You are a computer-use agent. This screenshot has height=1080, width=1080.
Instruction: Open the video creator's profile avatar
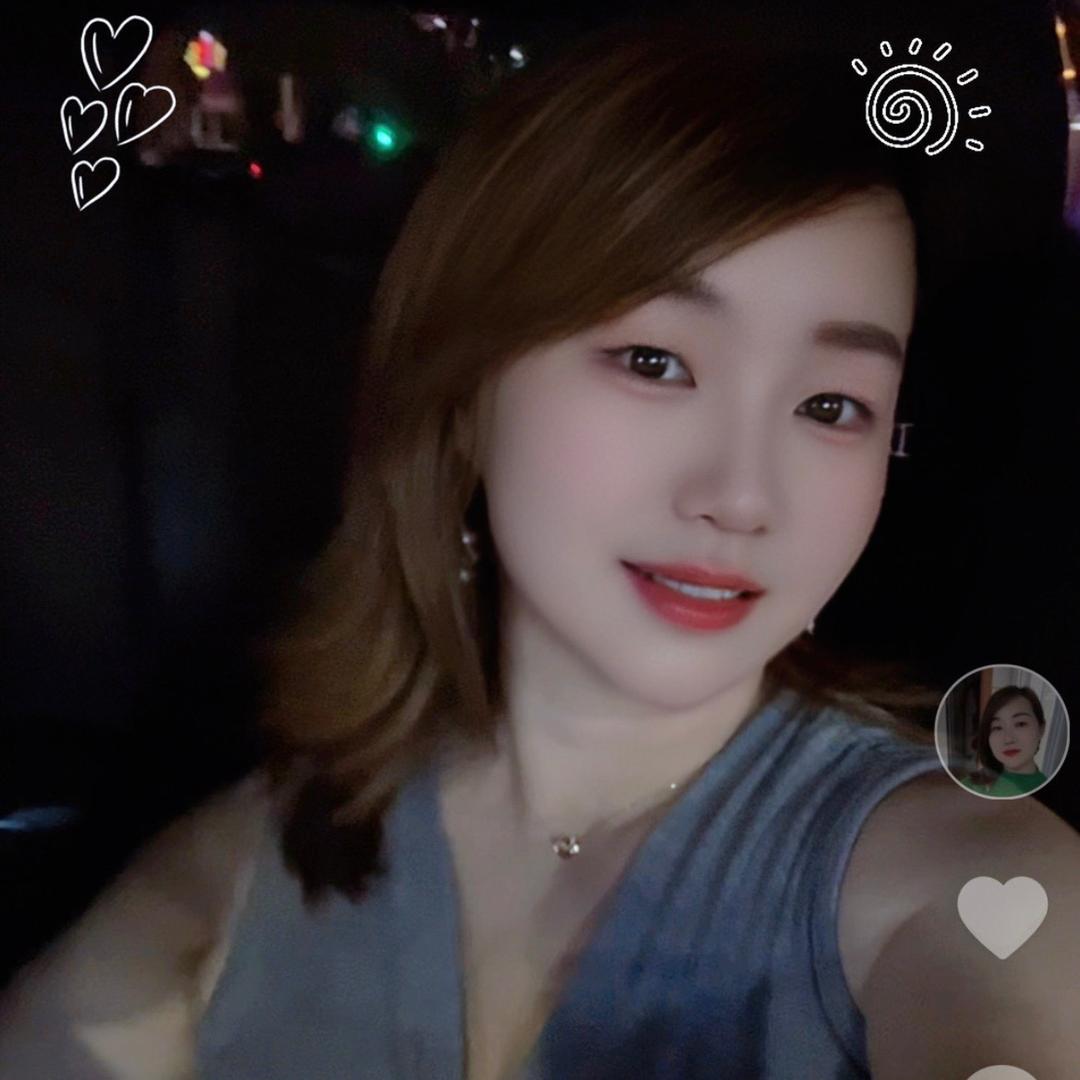click(1002, 731)
